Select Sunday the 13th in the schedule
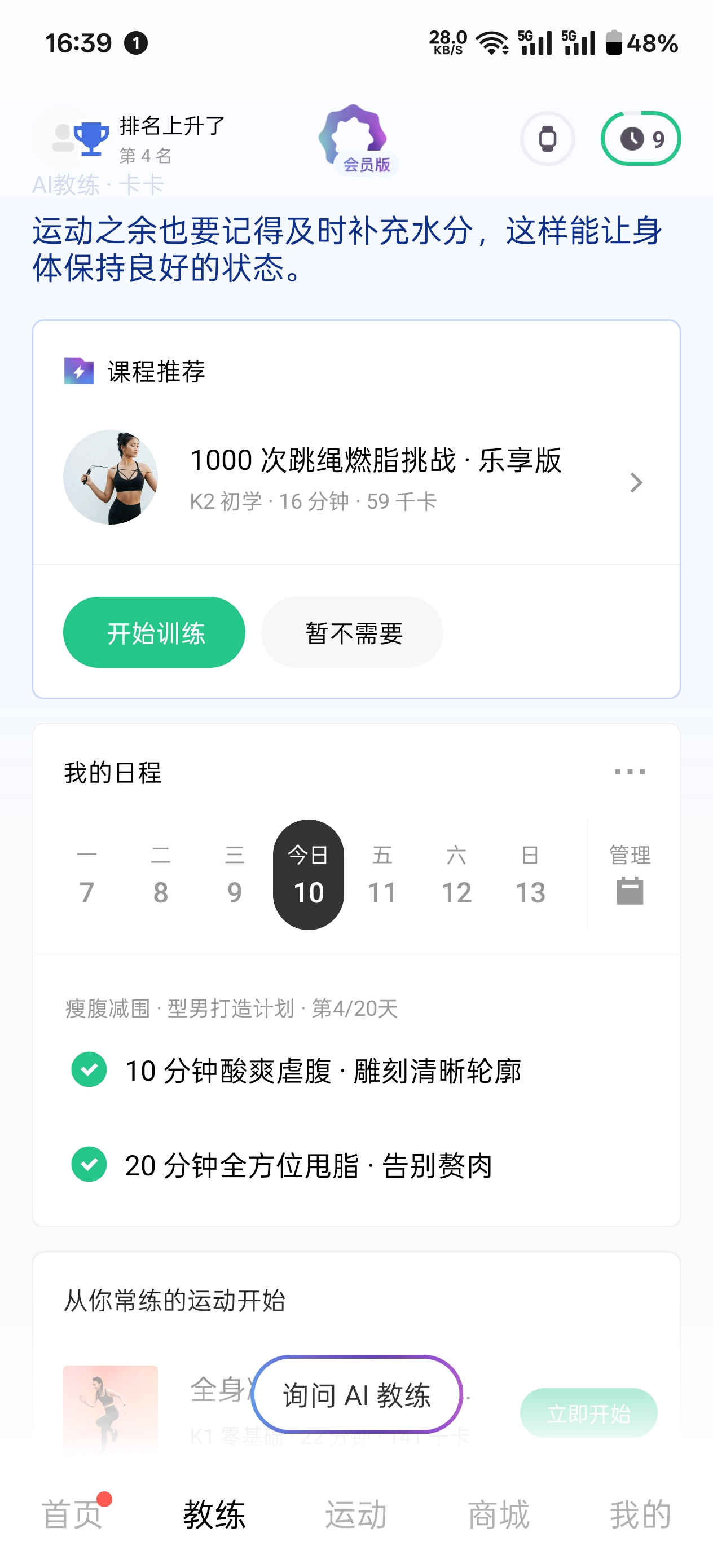Viewport: 713px width, 1568px height. 530,875
